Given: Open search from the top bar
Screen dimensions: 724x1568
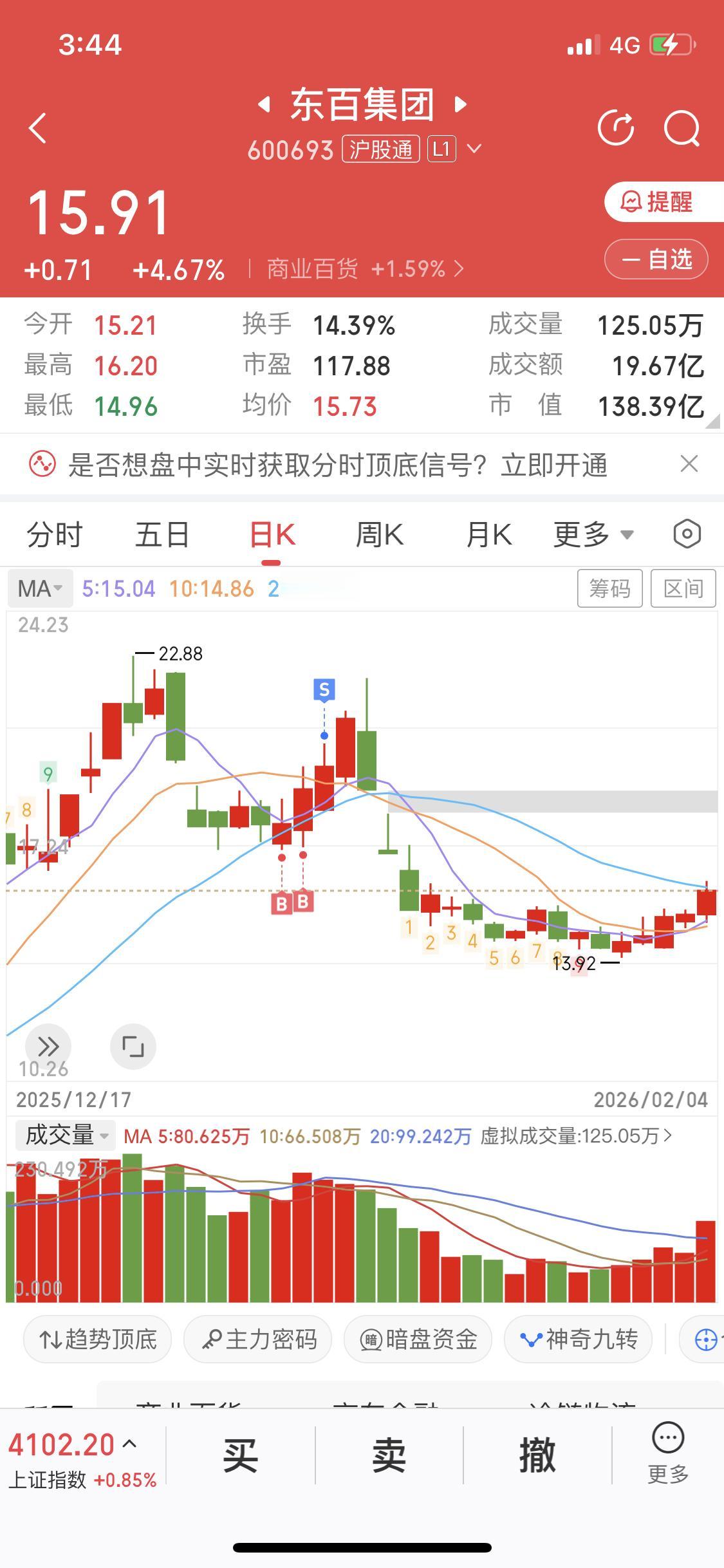Looking at the screenshot, I should coord(683,127).
